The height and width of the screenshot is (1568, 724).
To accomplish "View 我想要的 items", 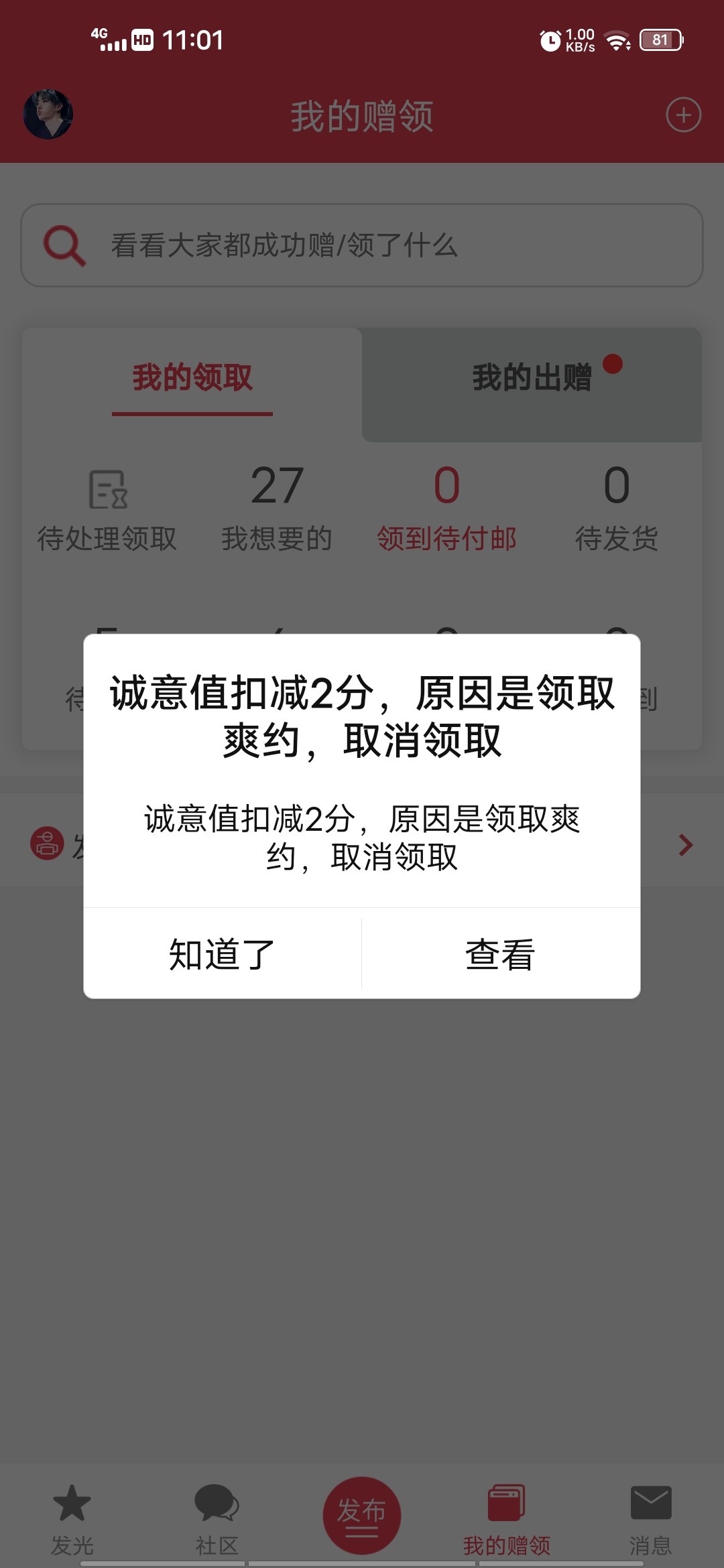I will point(277,509).
